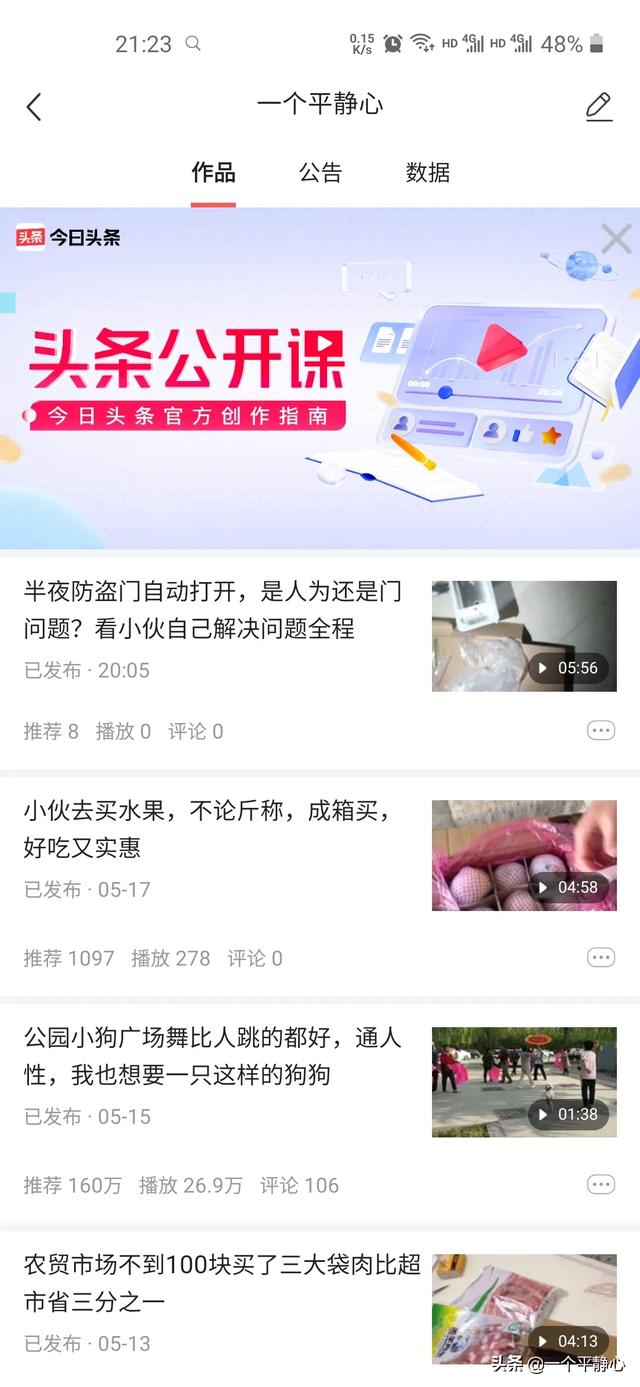Switch to the 数据 tab

click(x=428, y=173)
